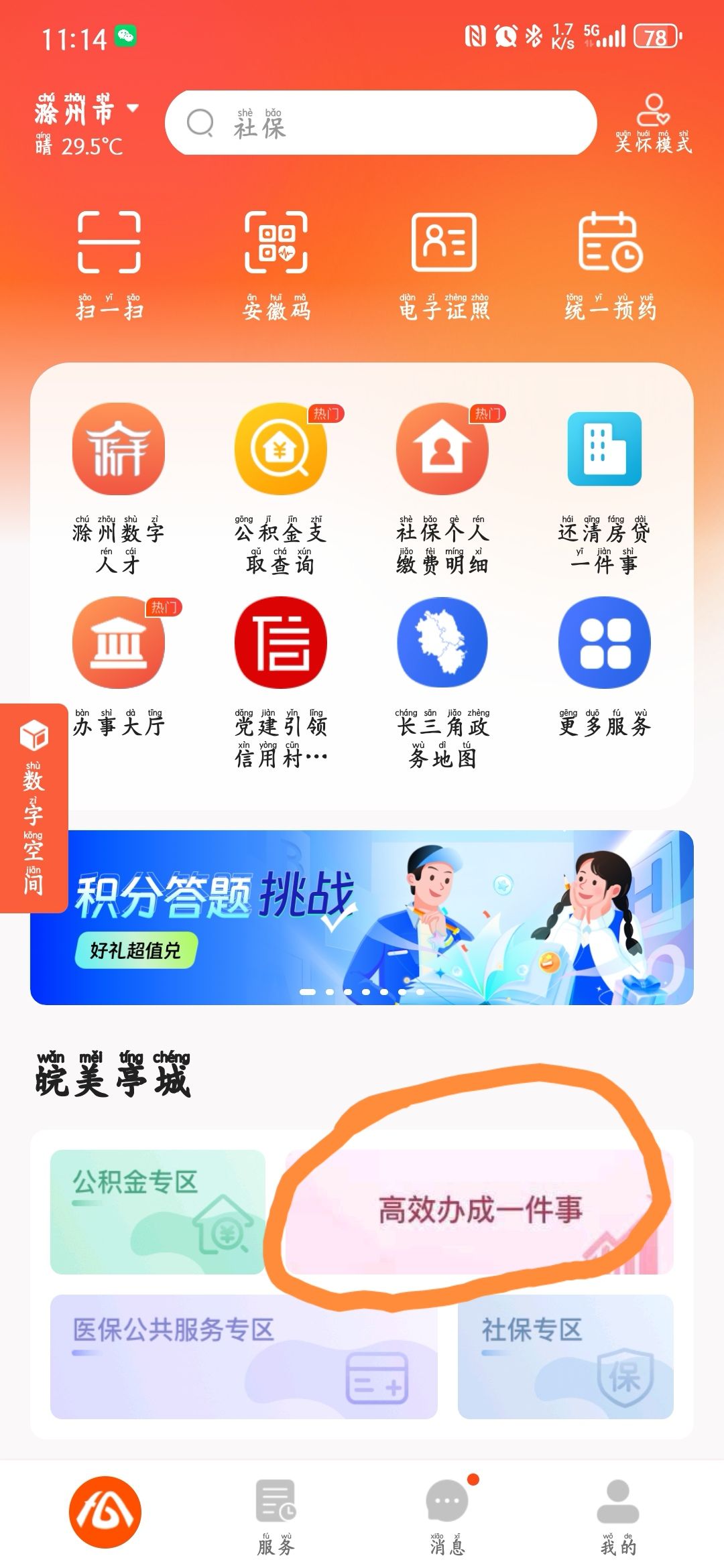Open the 数字空间 side tab
The width and height of the screenshot is (724, 1568).
coord(34,807)
